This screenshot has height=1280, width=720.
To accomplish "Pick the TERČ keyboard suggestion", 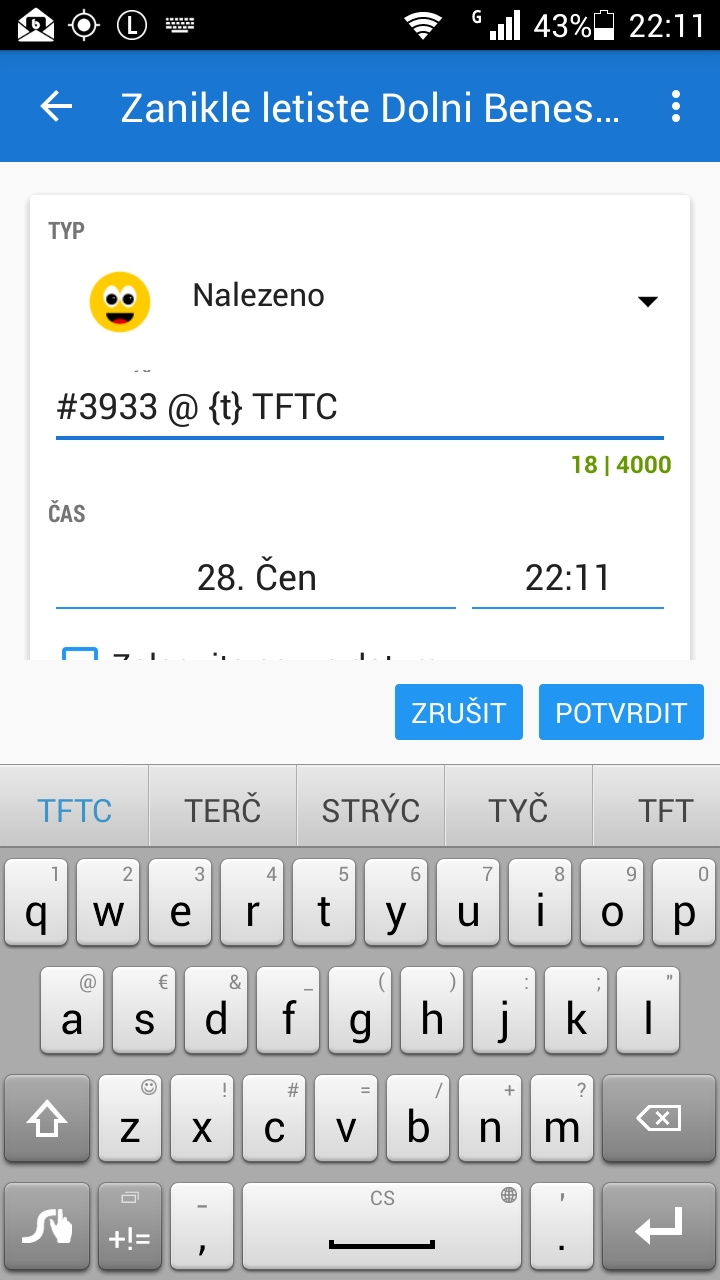I will 222,810.
